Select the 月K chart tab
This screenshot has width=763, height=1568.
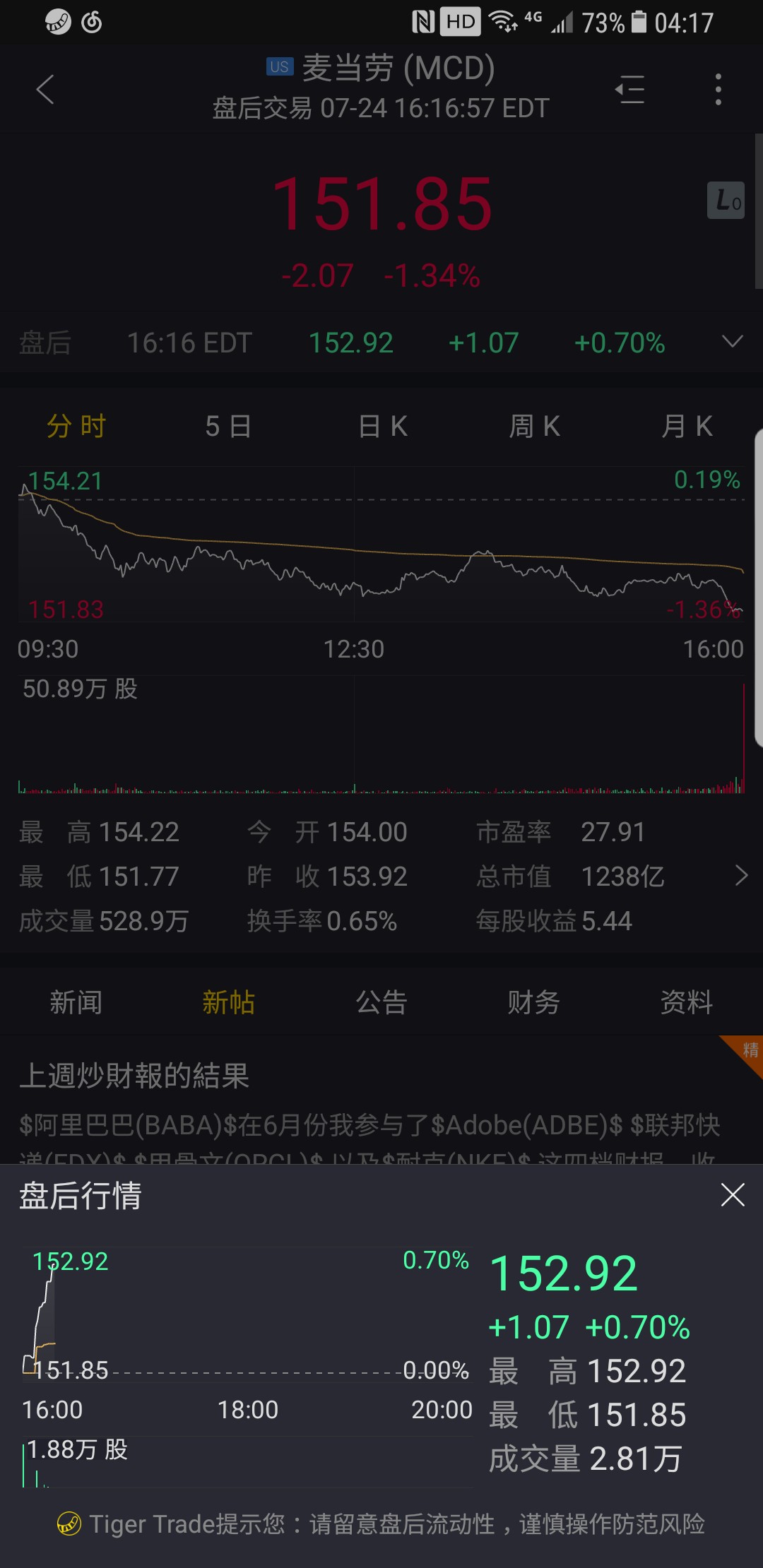click(687, 427)
